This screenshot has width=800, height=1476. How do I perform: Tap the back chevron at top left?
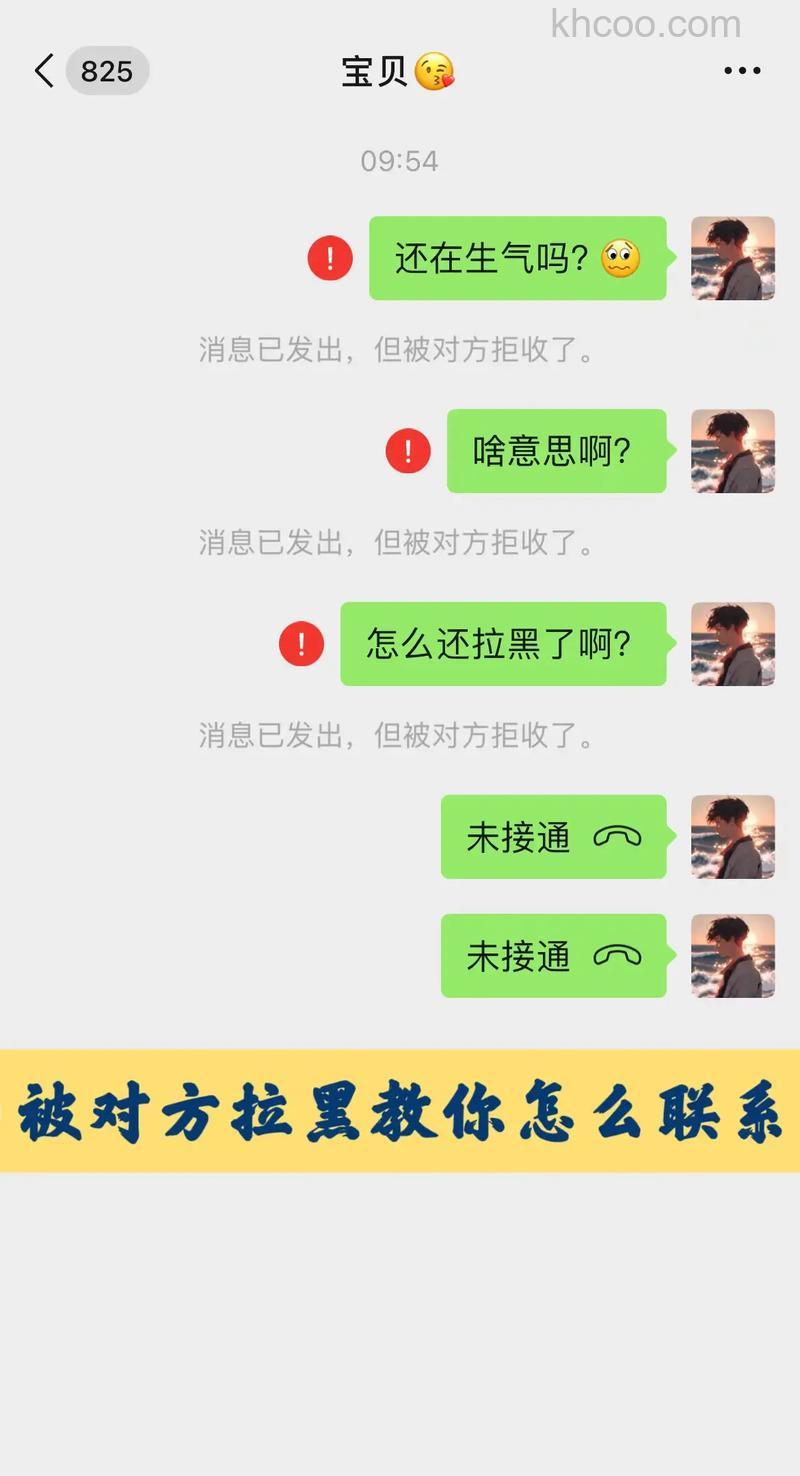pyautogui.click(x=42, y=70)
